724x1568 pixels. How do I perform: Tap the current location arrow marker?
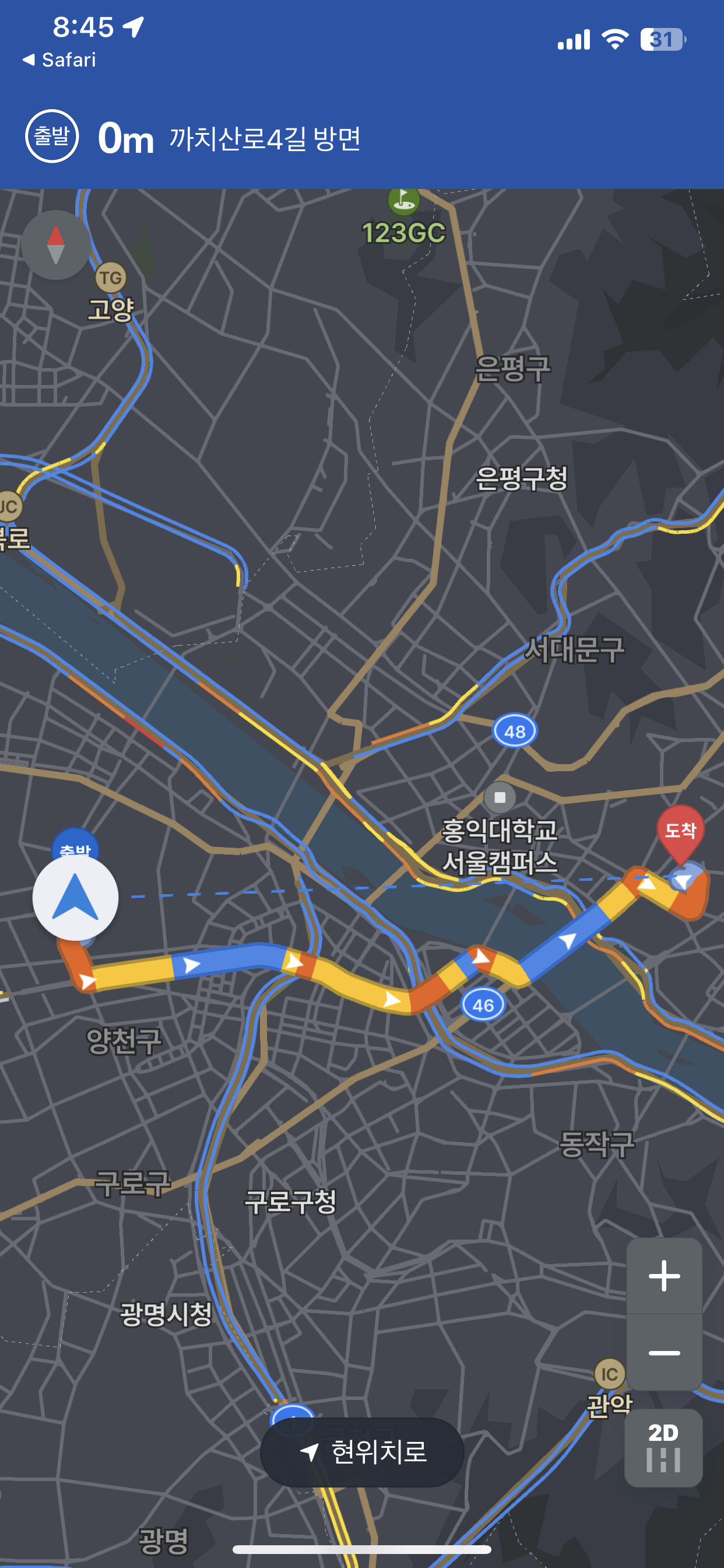pyautogui.click(x=75, y=897)
